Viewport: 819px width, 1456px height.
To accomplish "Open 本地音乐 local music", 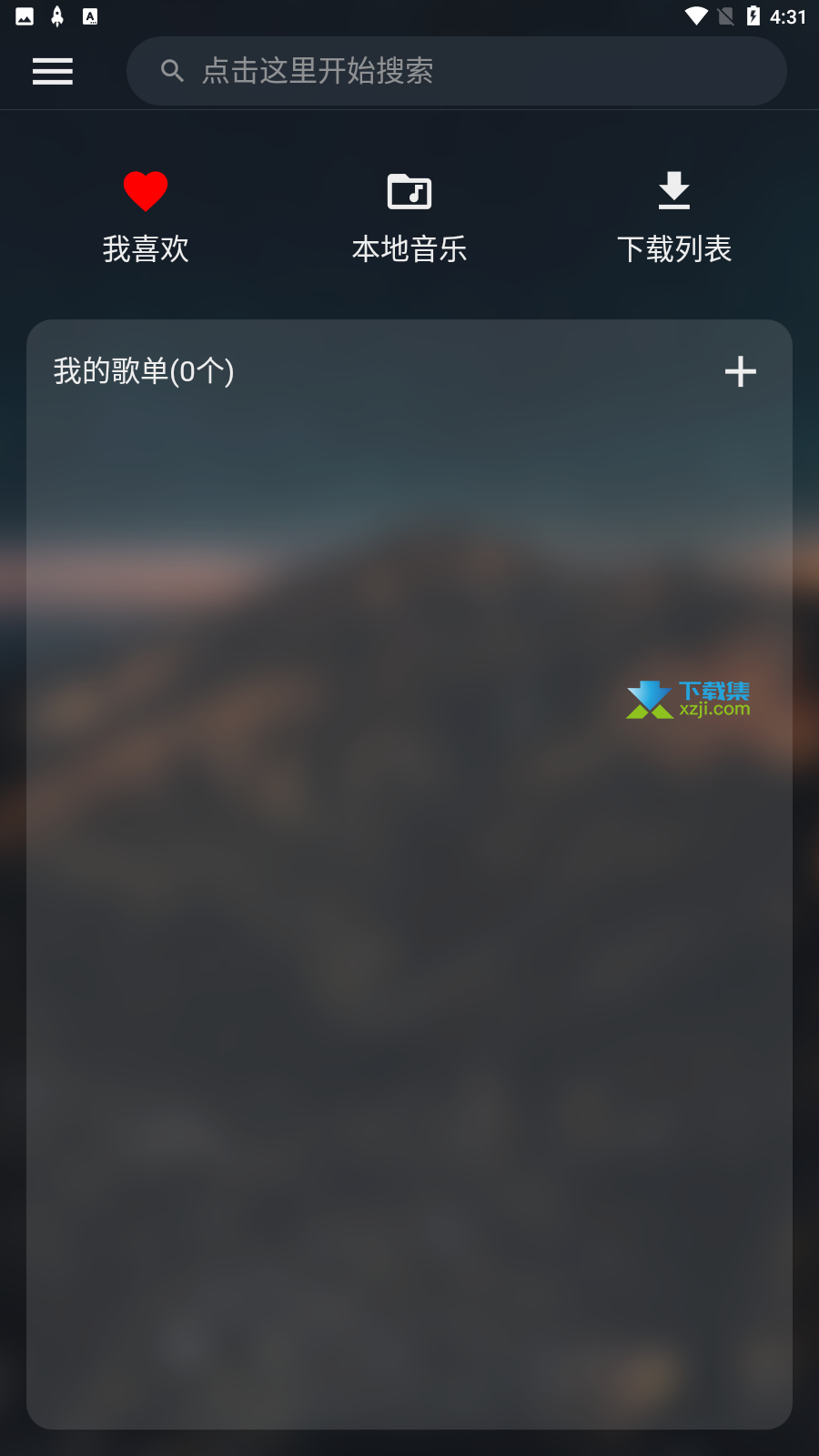I will pyautogui.click(x=409, y=218).
